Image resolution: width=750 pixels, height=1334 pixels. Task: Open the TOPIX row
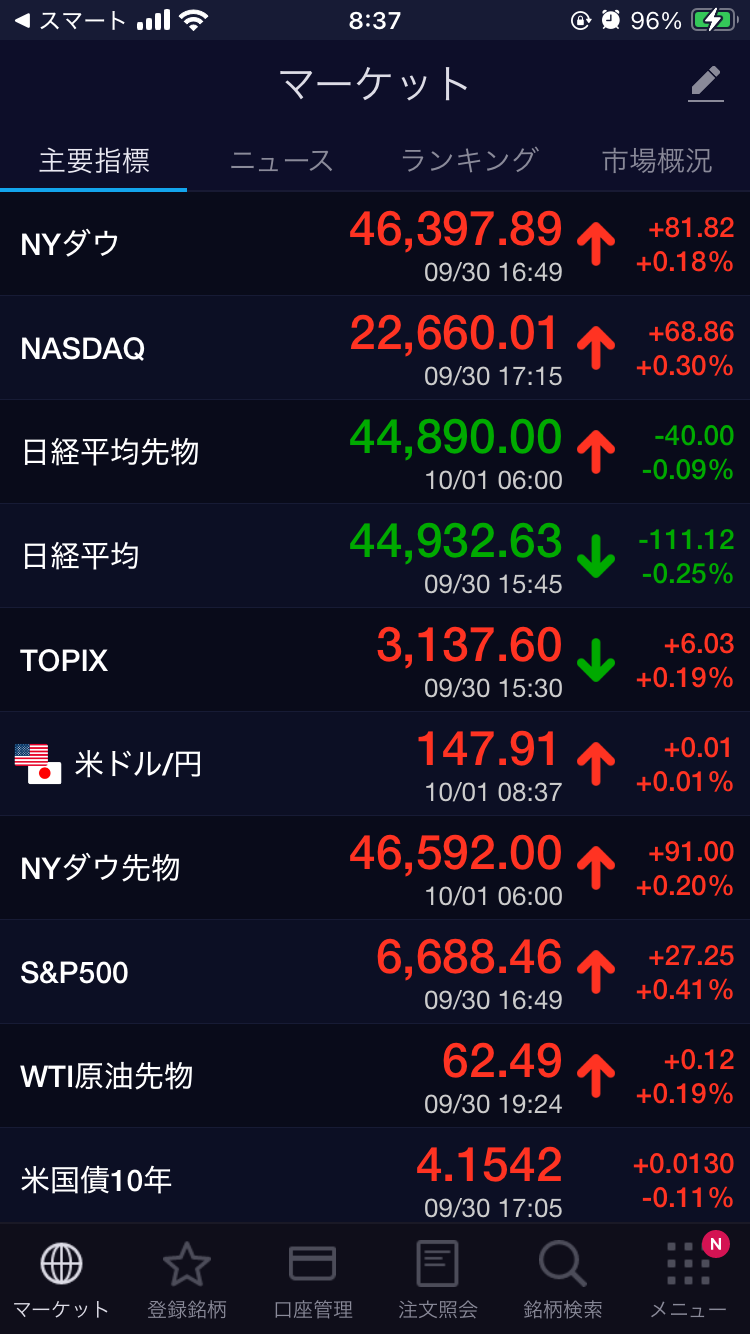tap(375, 660)
